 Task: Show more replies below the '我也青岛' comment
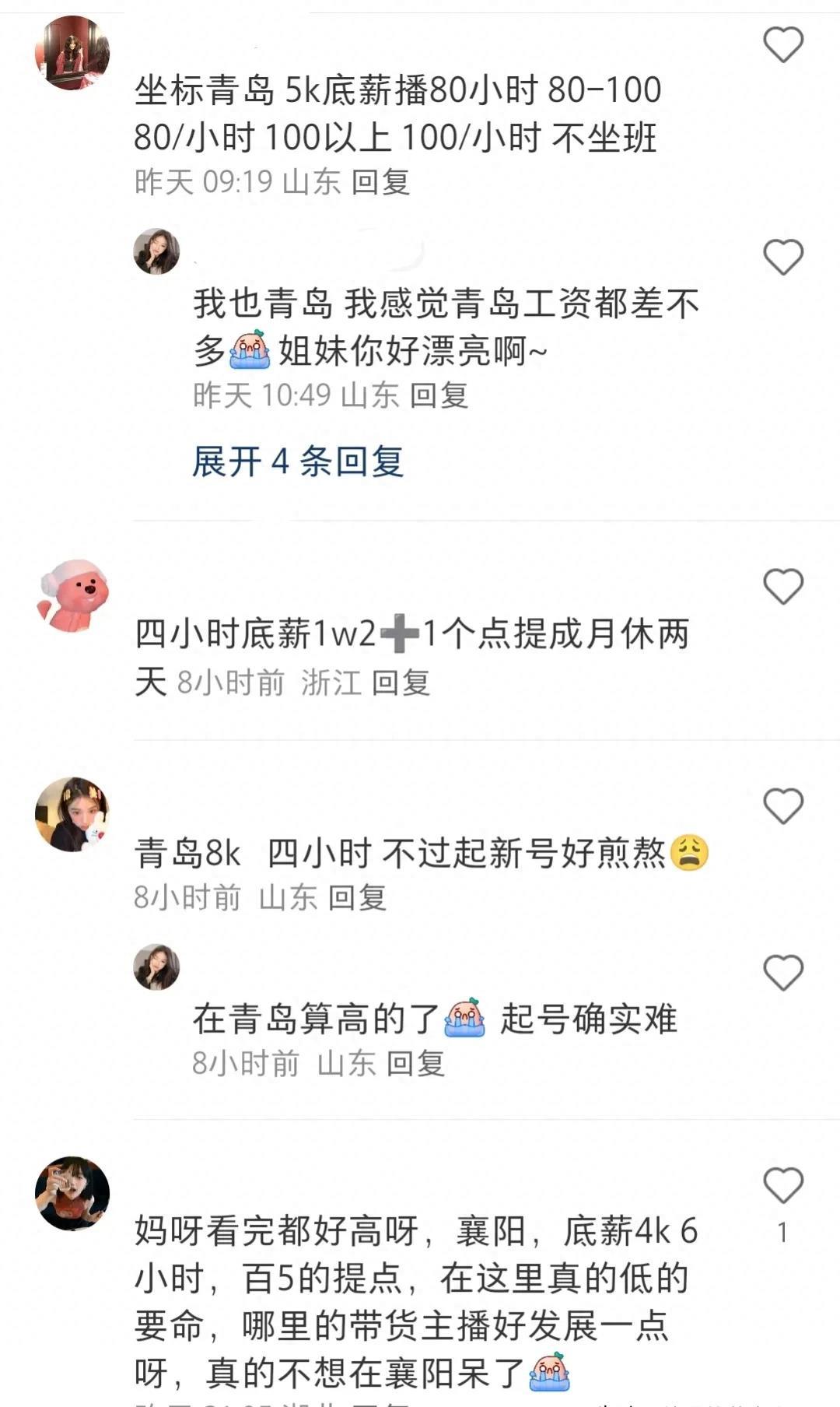[299, 460]
